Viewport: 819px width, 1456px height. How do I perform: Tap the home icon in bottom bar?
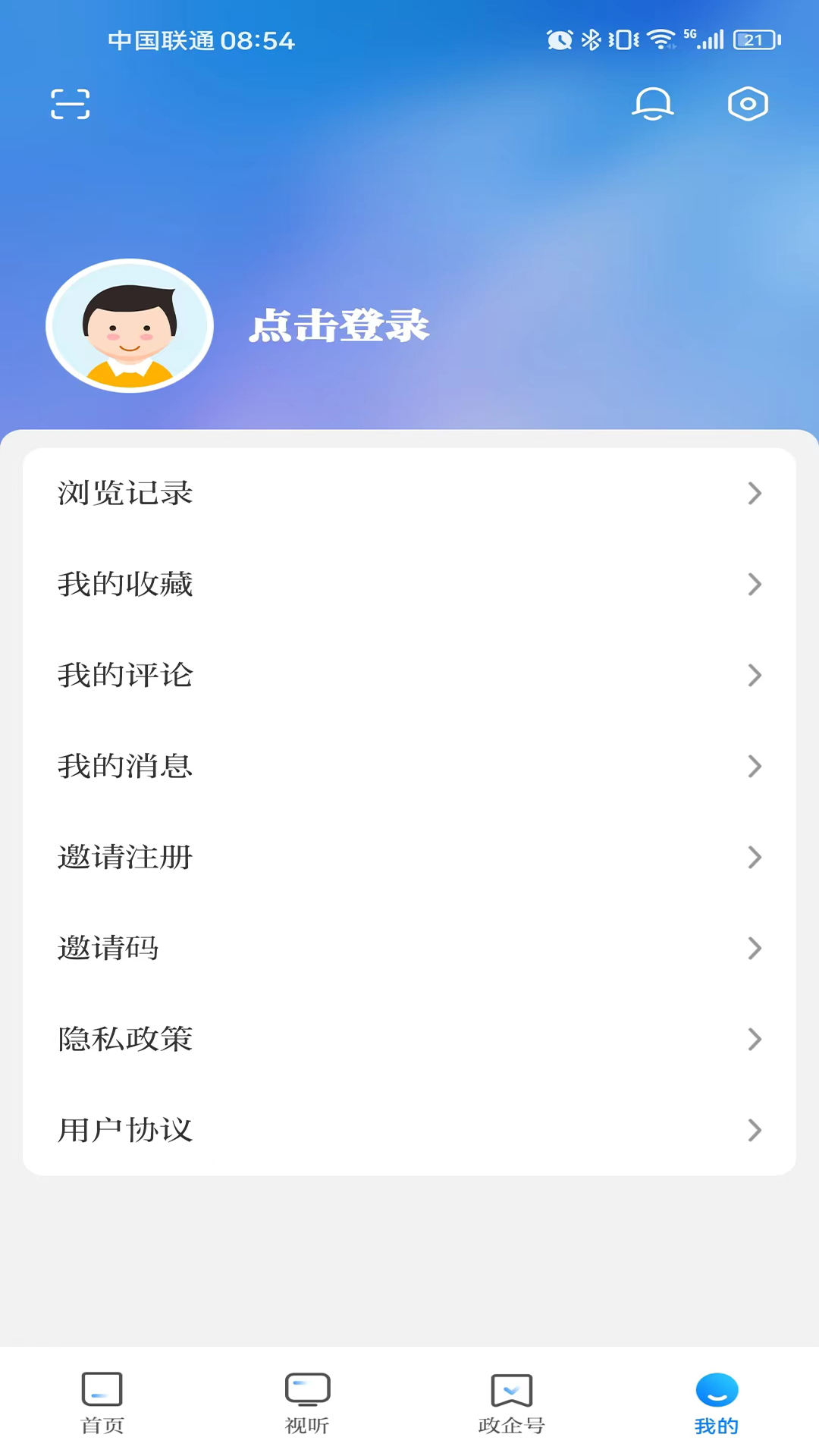coord(102,1390)
